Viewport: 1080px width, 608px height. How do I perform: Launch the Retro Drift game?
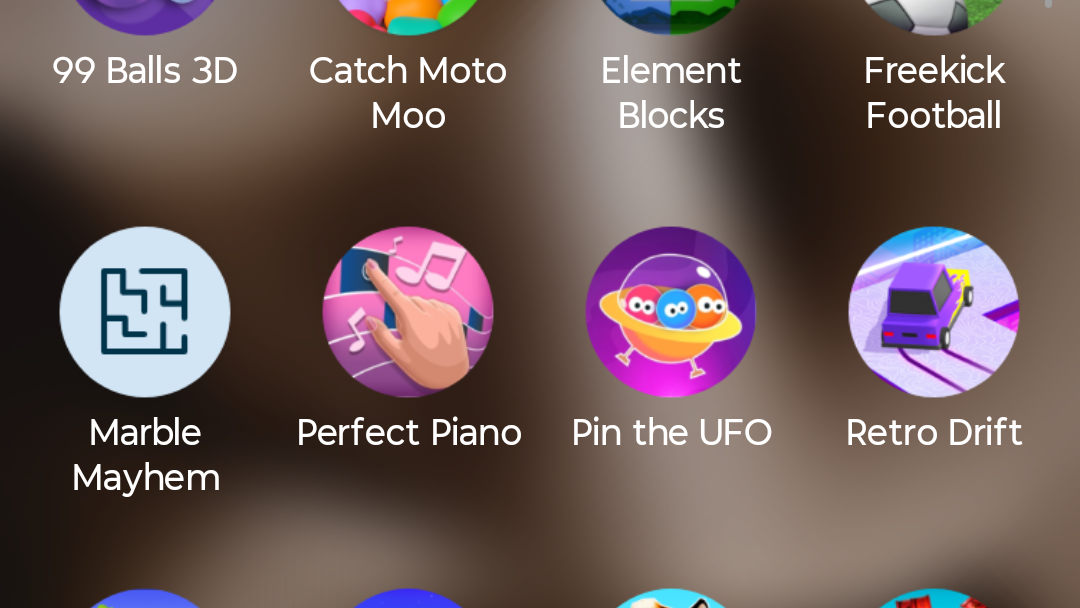933,312
